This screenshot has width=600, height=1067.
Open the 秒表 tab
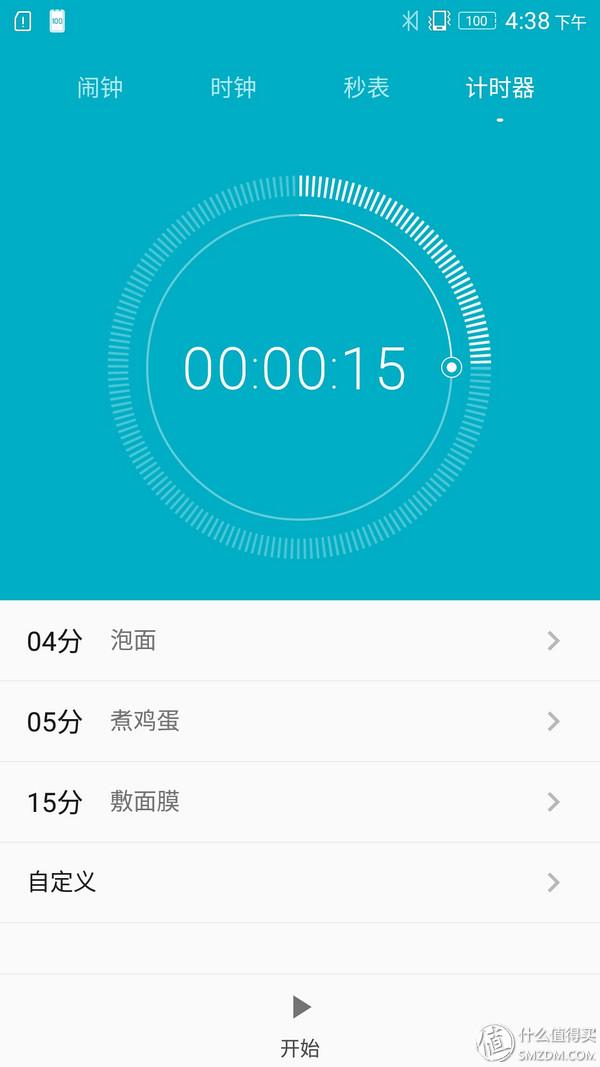point(366,88)
